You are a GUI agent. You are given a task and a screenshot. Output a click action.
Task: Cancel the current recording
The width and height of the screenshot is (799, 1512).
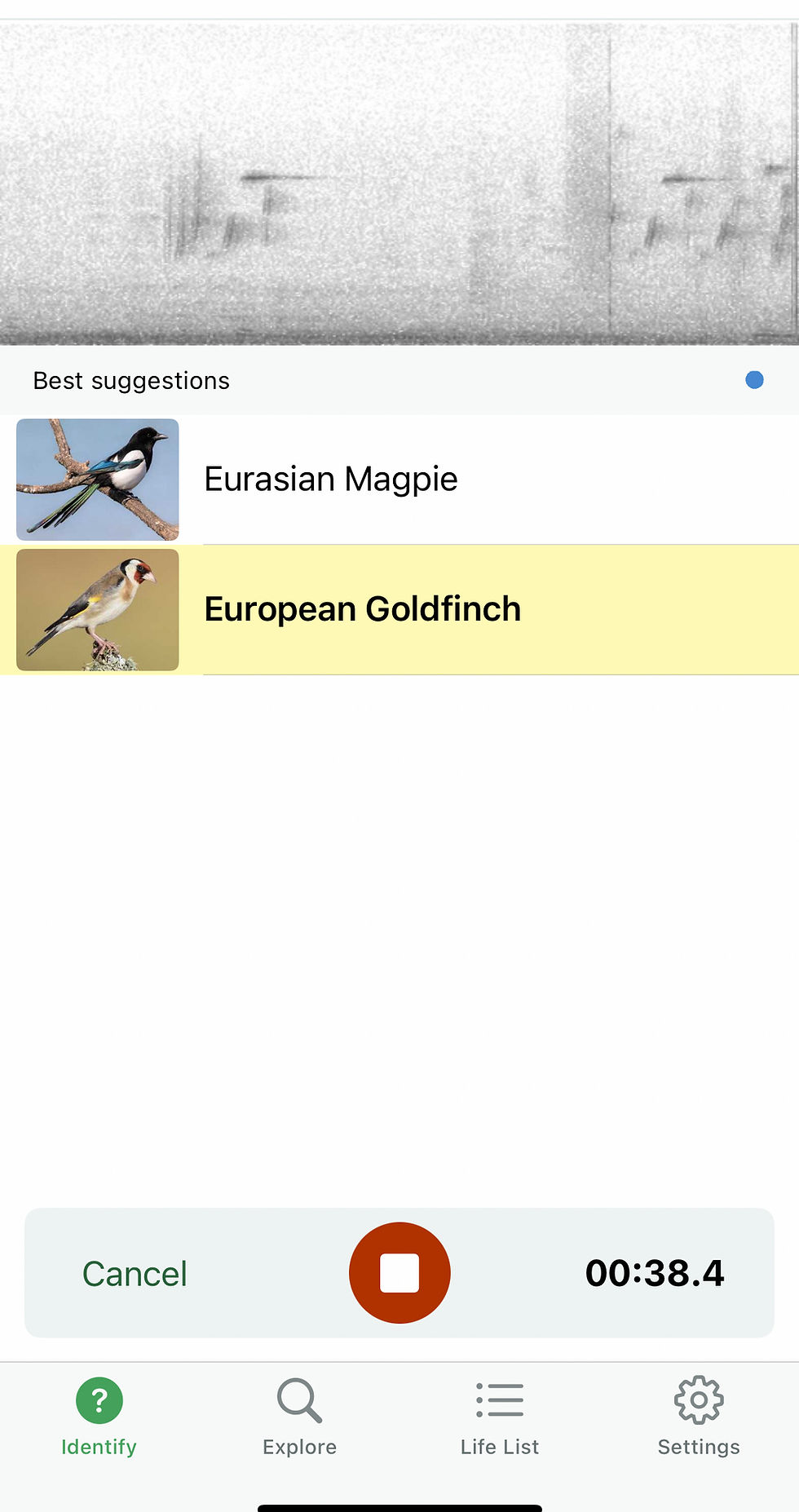pyautogui.click(x=134, y=1272)
